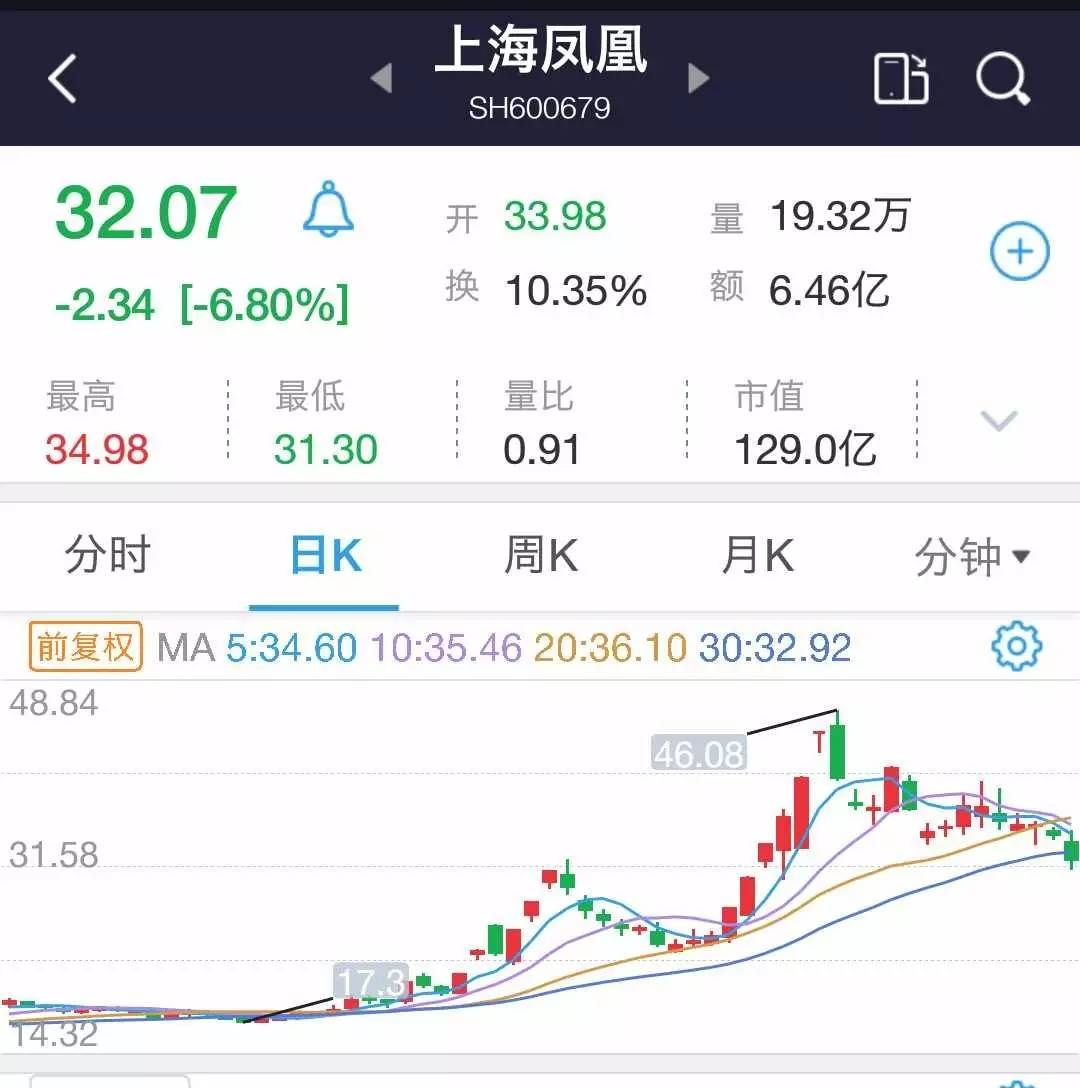Add 上海凤凰 to the watchlist
1080x1088 pixels.
pyautogui.click(x=1019, y=251)
